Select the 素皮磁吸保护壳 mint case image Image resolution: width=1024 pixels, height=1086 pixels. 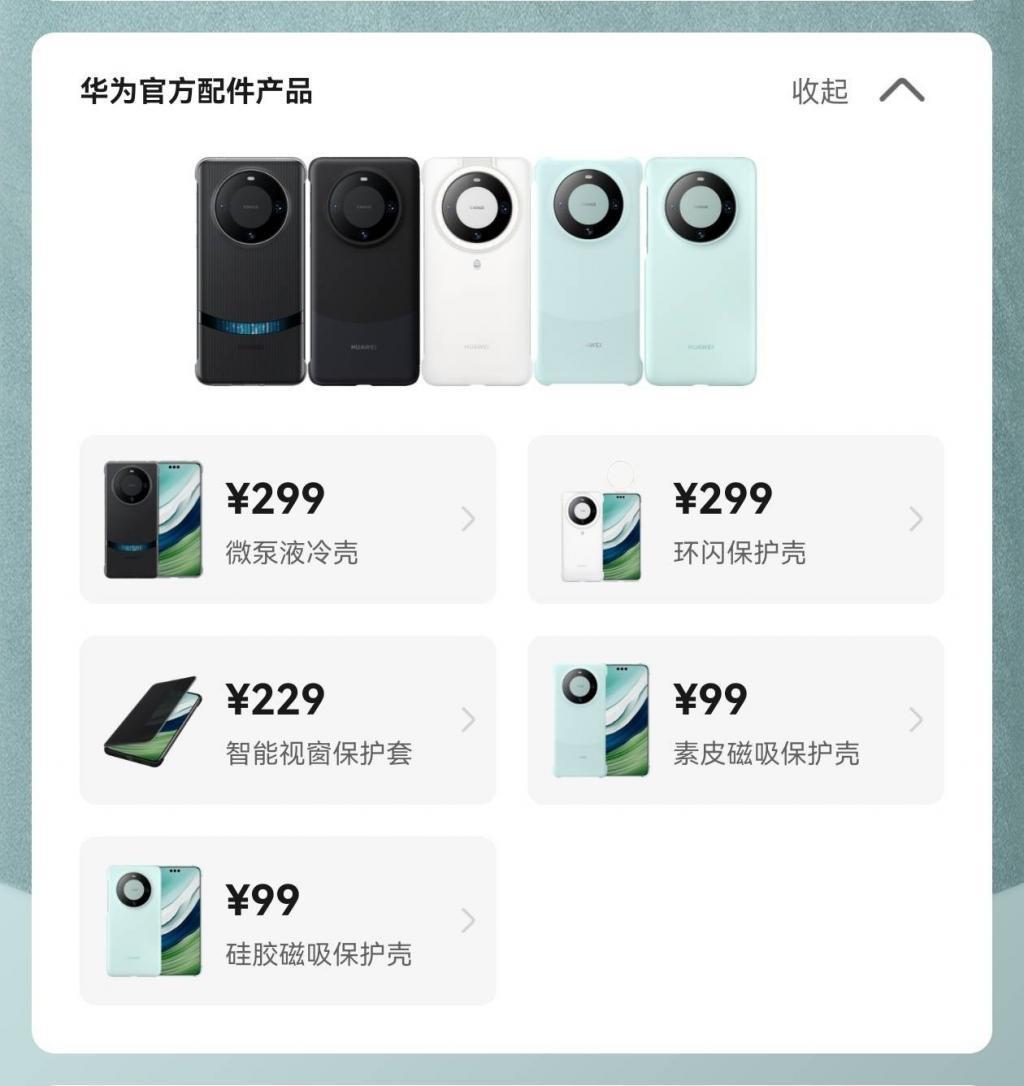[600, 720]
